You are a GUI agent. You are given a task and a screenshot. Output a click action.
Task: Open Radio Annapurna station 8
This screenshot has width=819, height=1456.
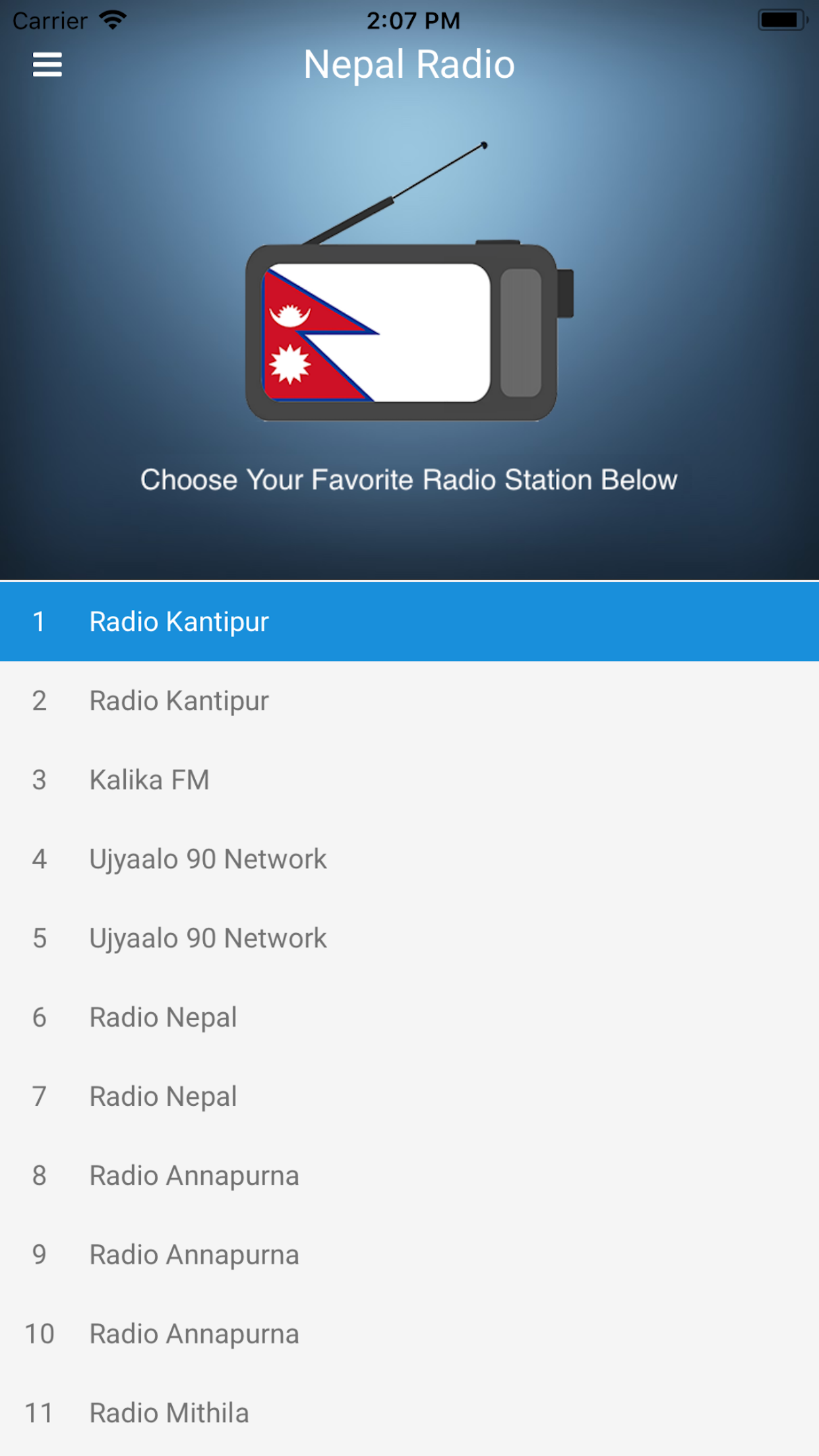[x=409, y=1175]
